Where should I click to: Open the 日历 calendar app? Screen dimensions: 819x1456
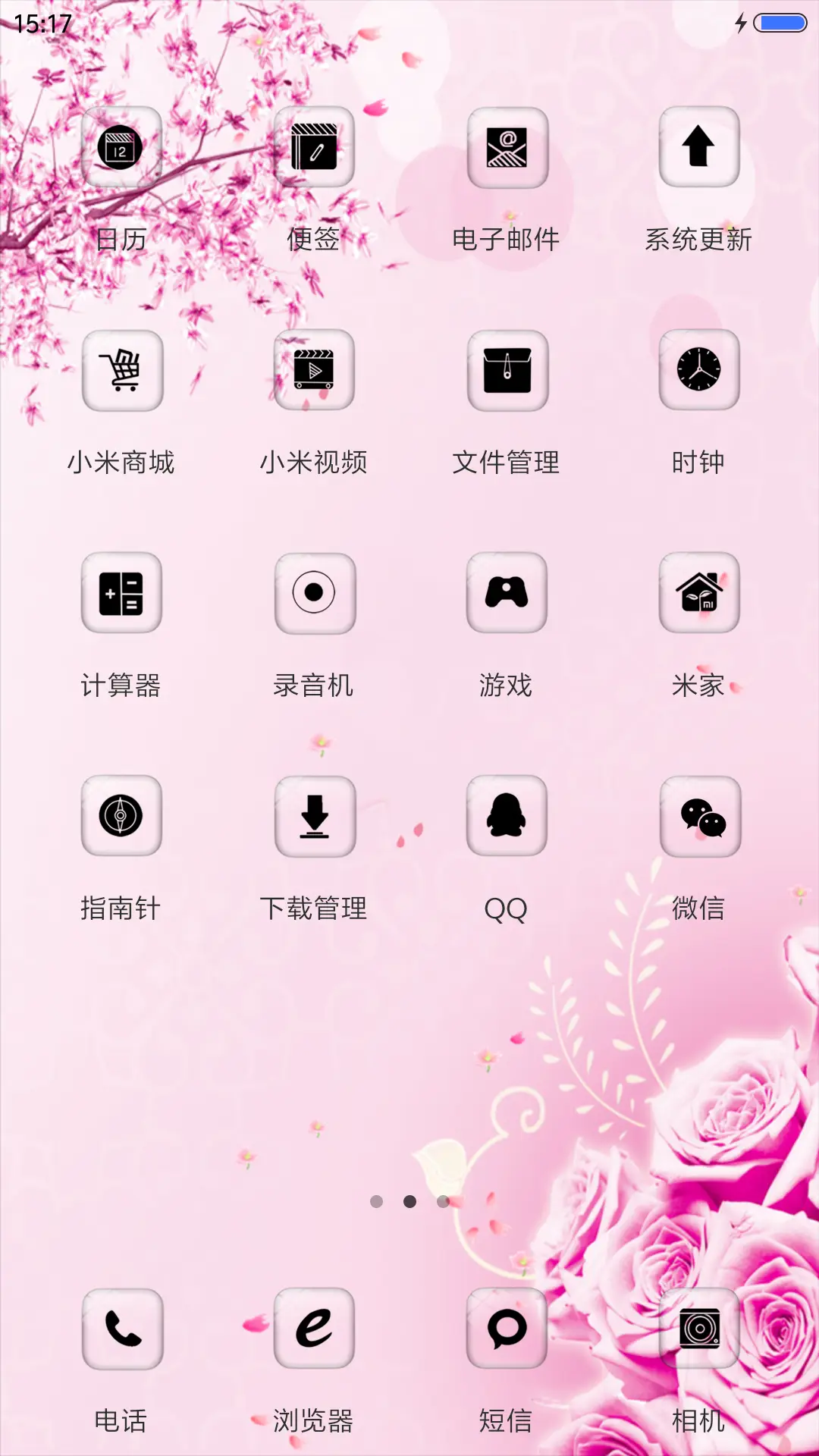[121, 149]
